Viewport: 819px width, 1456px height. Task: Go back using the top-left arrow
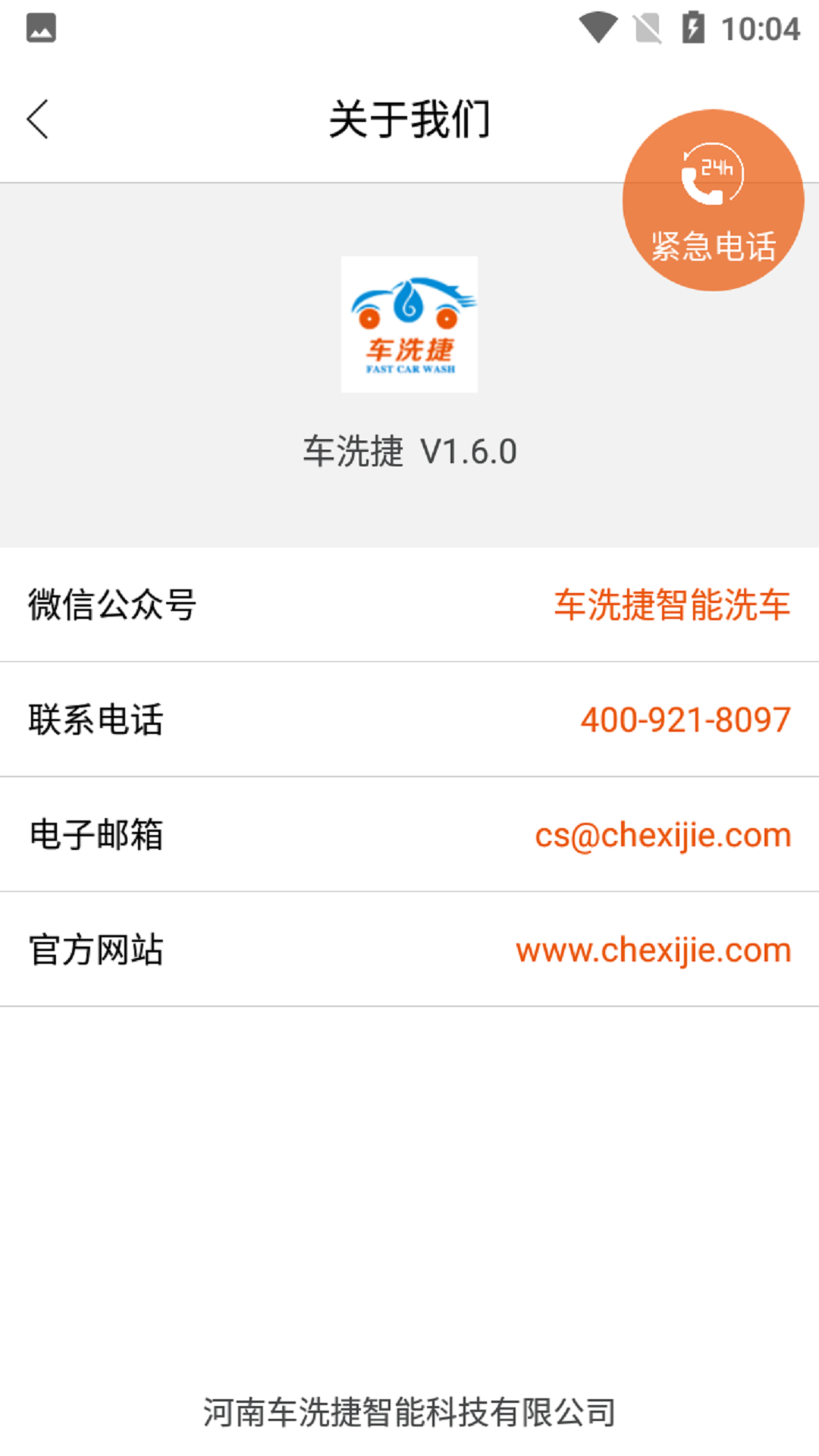tap(38, 120)
